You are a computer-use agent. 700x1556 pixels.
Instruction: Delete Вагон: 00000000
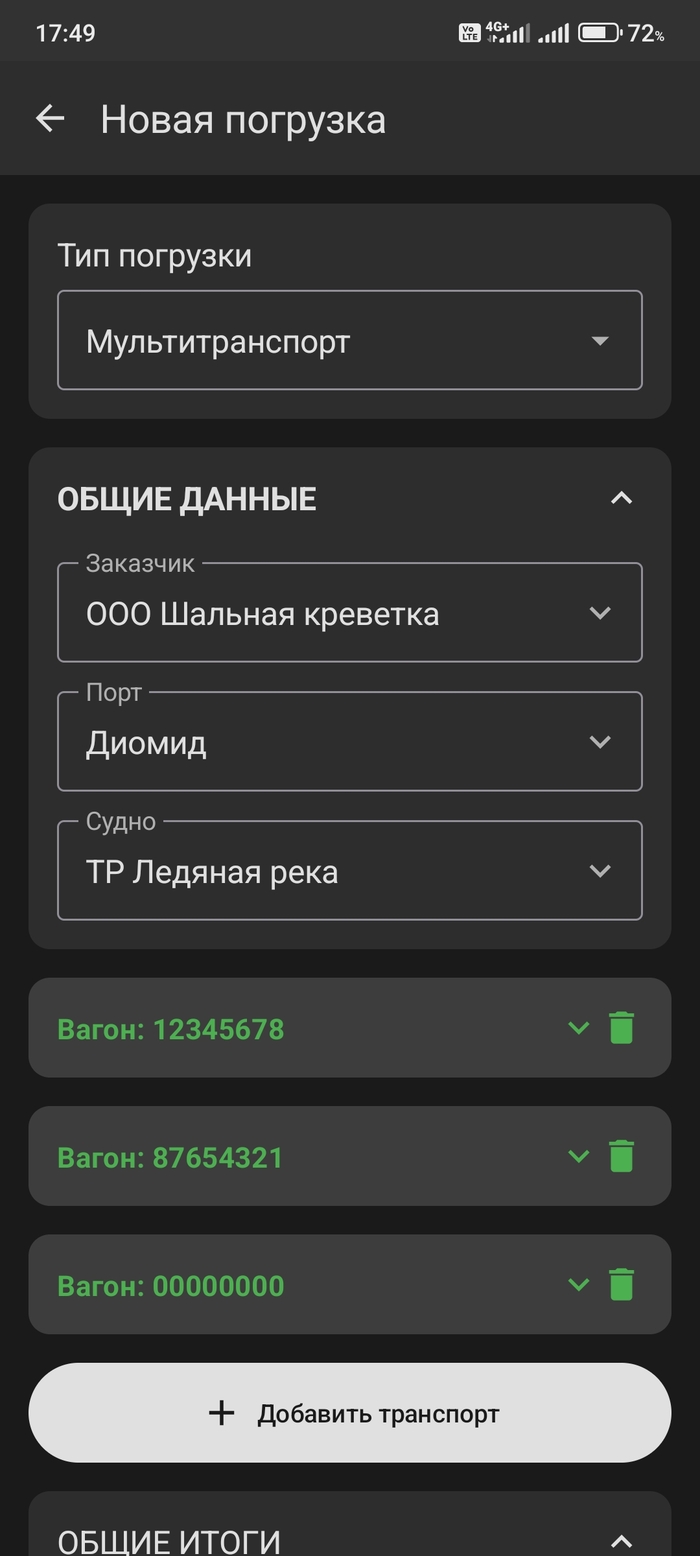tap(622, 1285)
